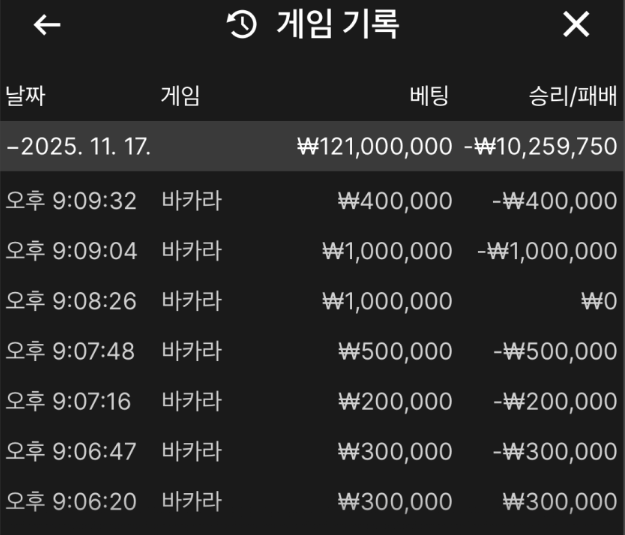Collapse the 2025. 11. 17. date group

tap(80, 146)
